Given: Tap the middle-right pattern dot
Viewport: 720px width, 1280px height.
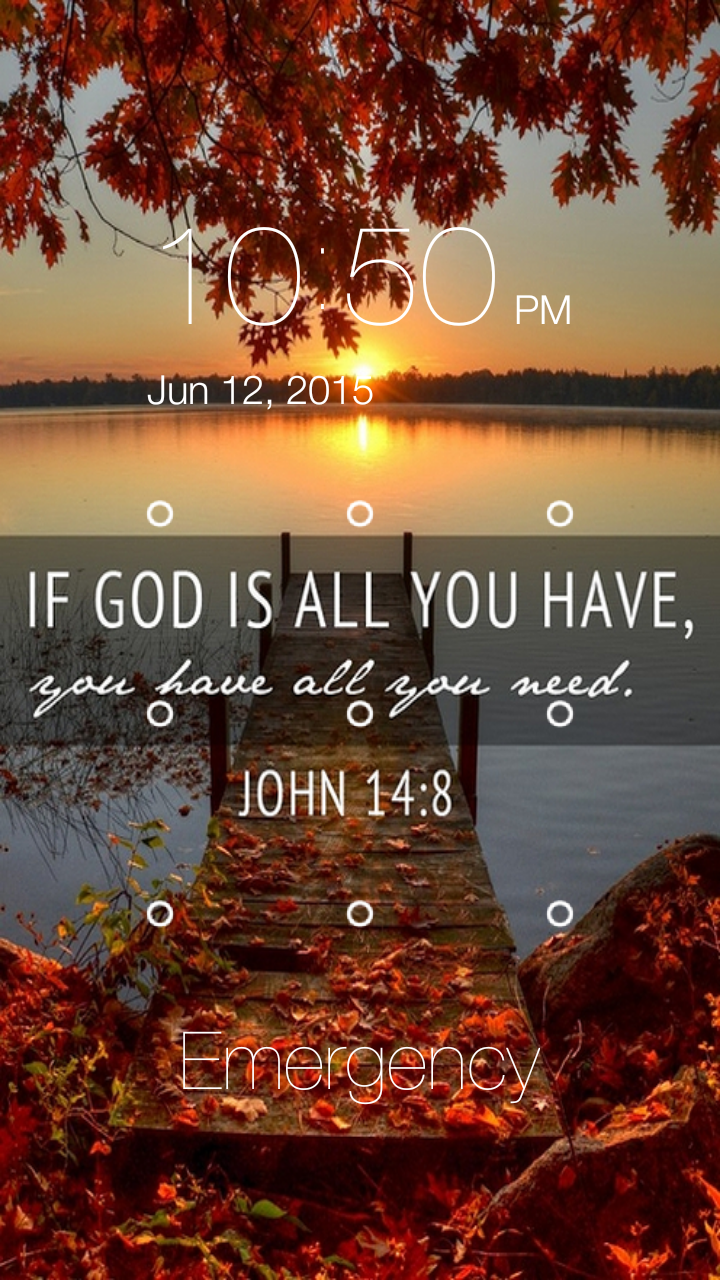Looking at the screenshot, I should (558, 713).
